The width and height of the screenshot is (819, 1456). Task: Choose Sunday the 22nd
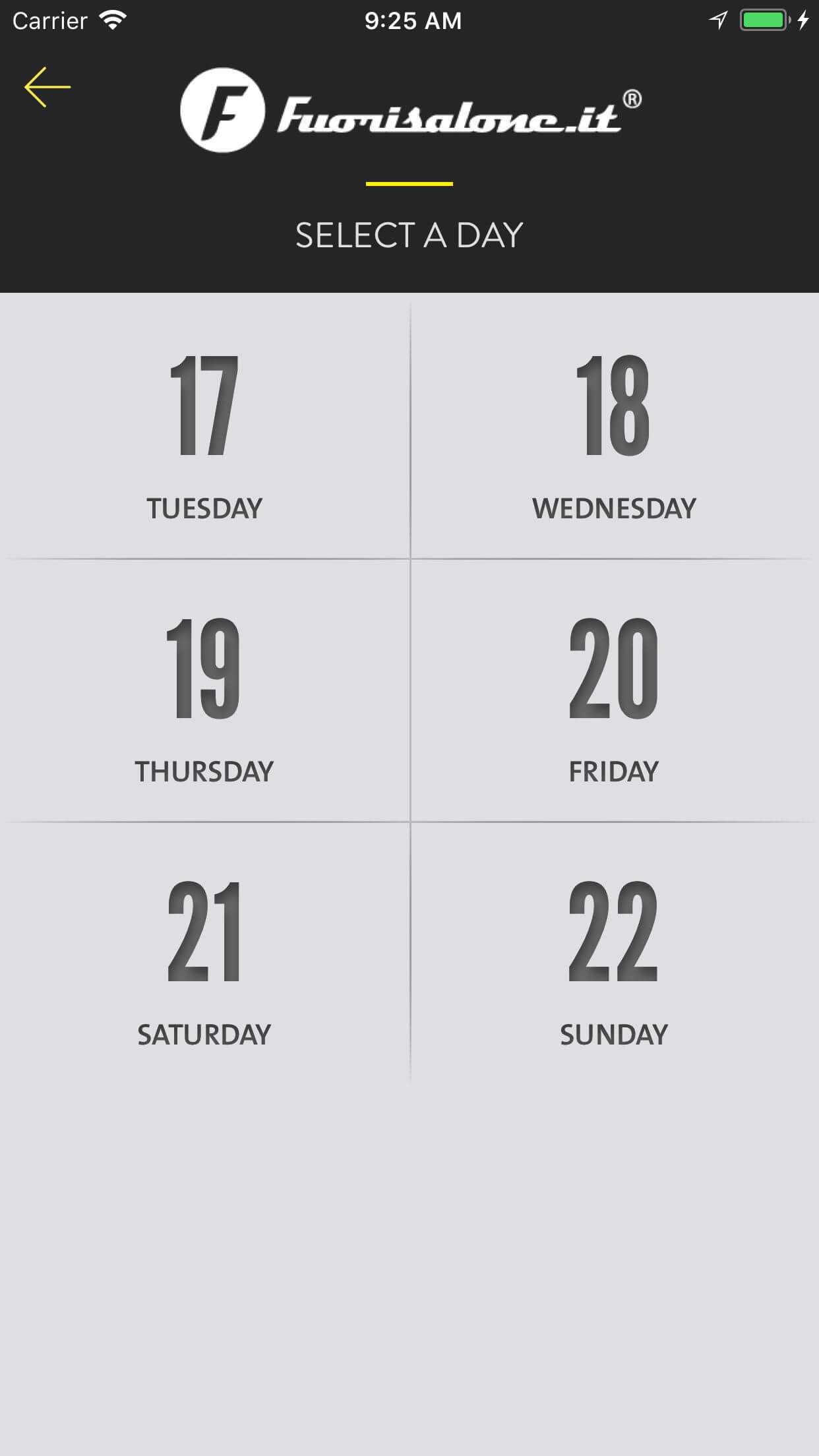click(x=615, y=954)
